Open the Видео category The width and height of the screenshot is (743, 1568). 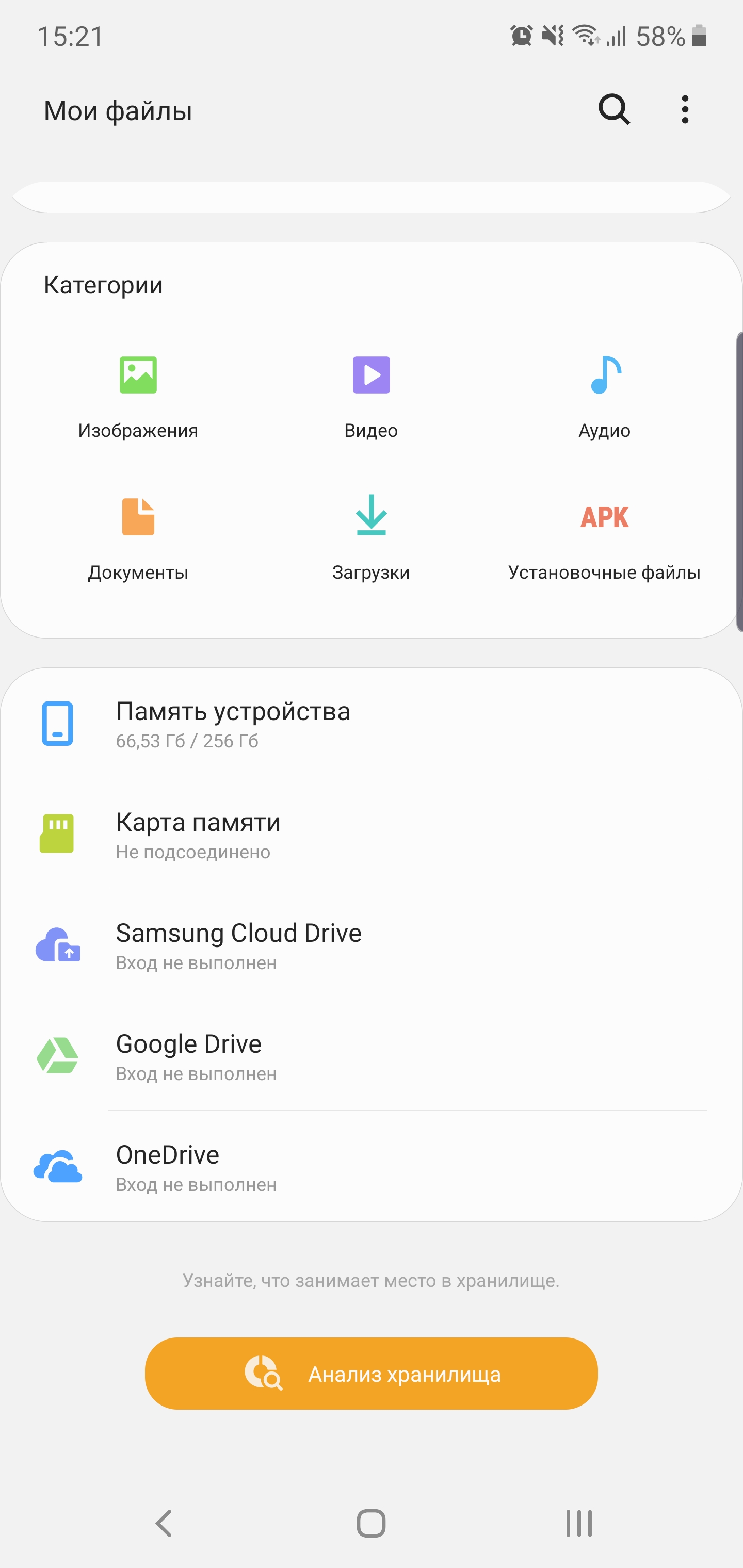371,396
